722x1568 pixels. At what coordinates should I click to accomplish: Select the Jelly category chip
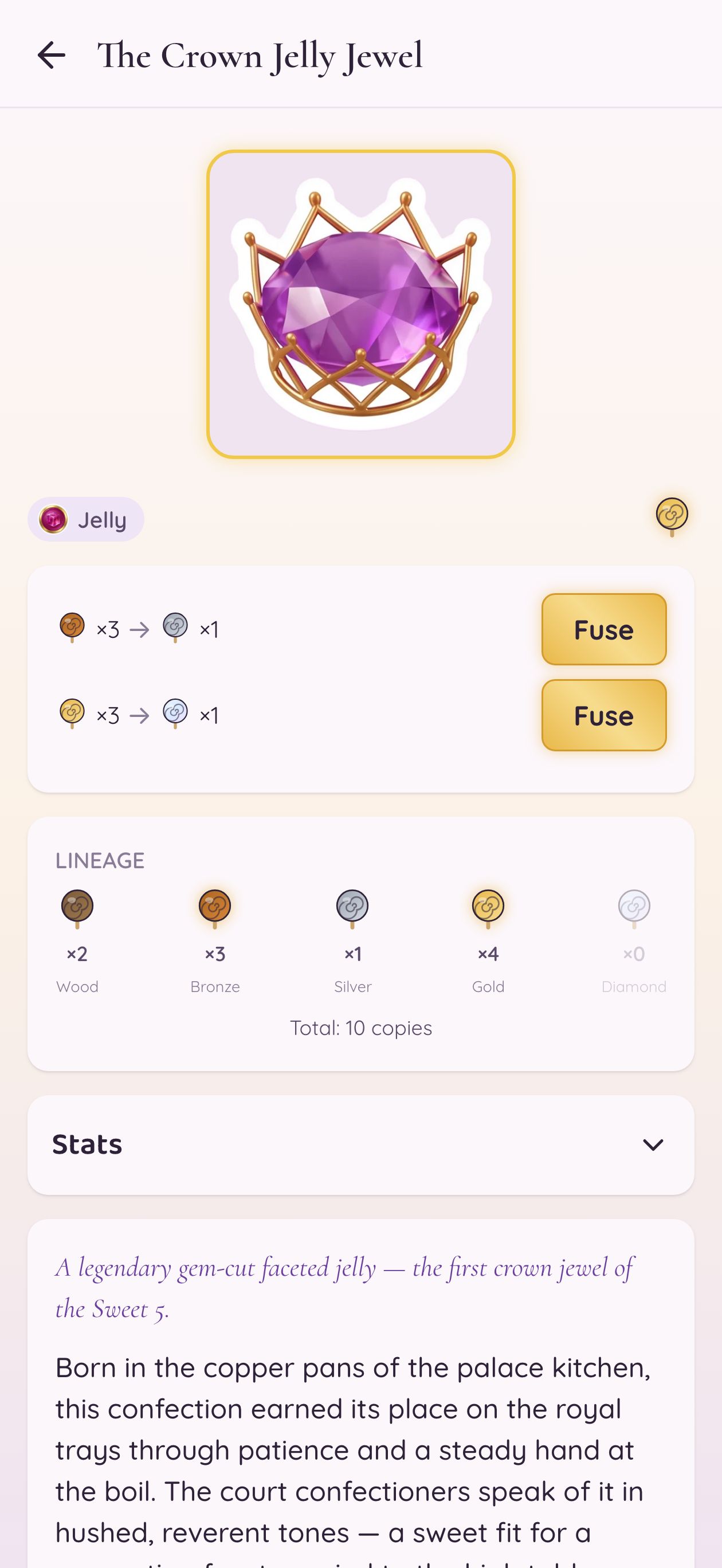point(85,519)
